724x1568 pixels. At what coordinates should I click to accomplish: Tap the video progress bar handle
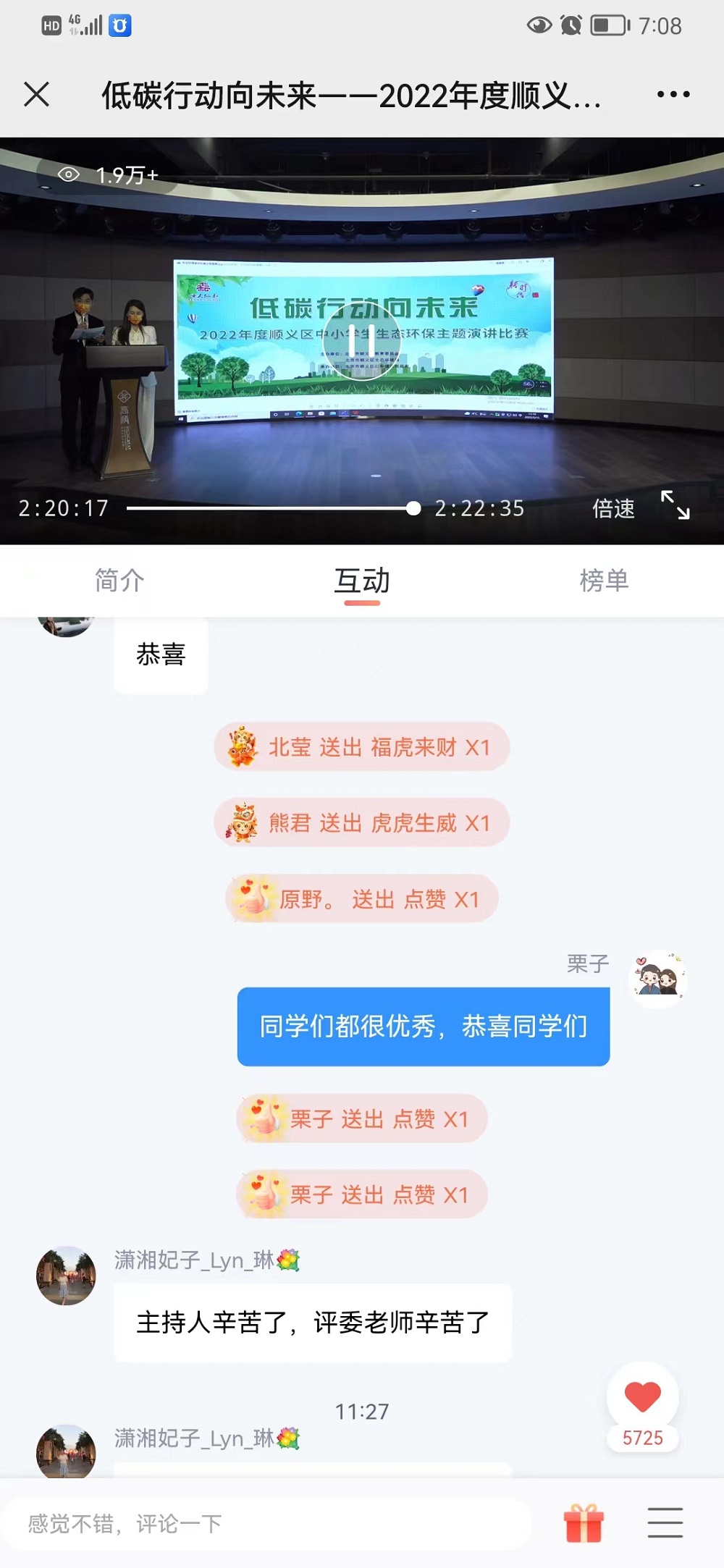pos(413,508)
